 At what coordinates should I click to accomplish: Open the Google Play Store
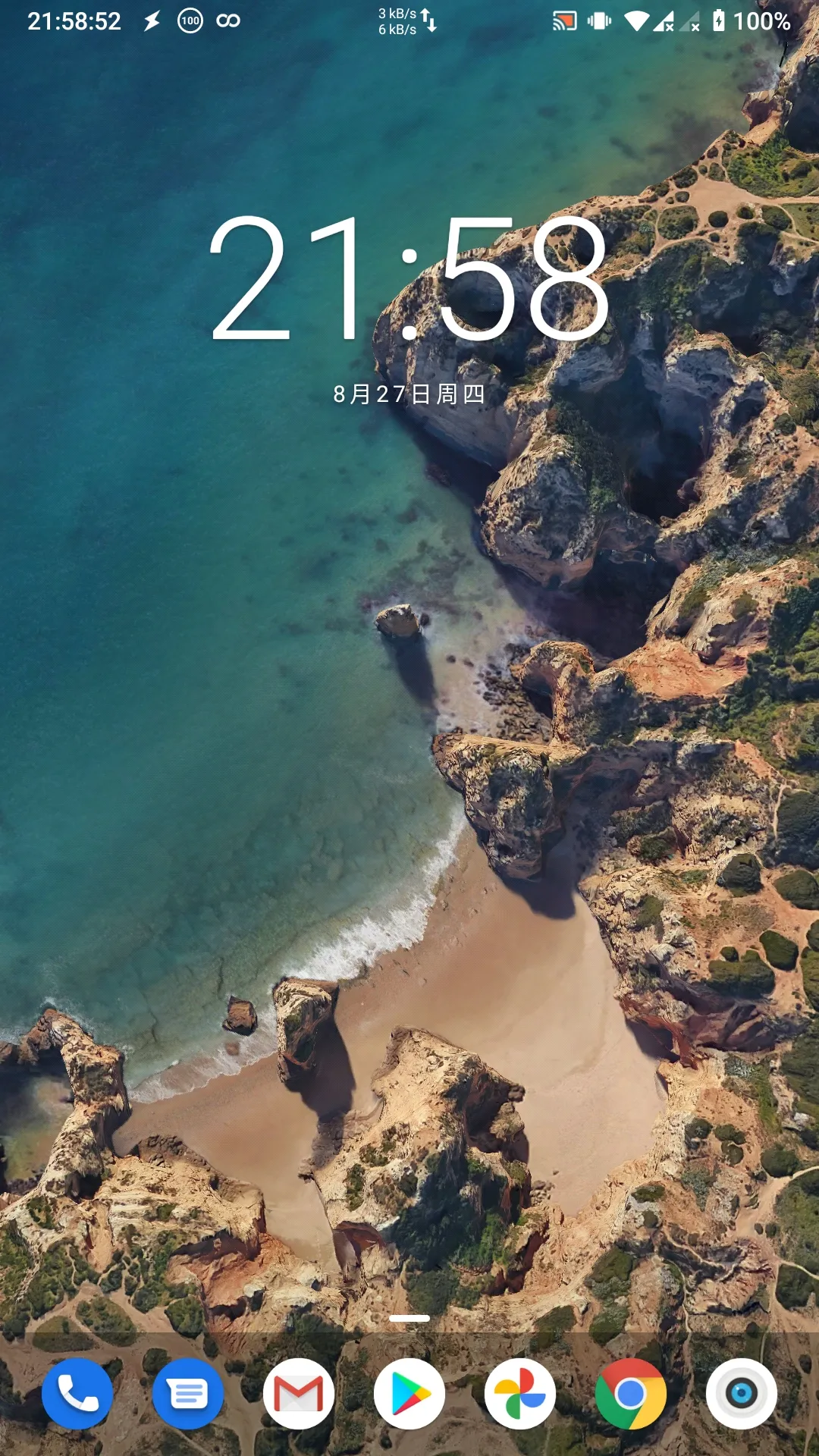[409, 1394]
